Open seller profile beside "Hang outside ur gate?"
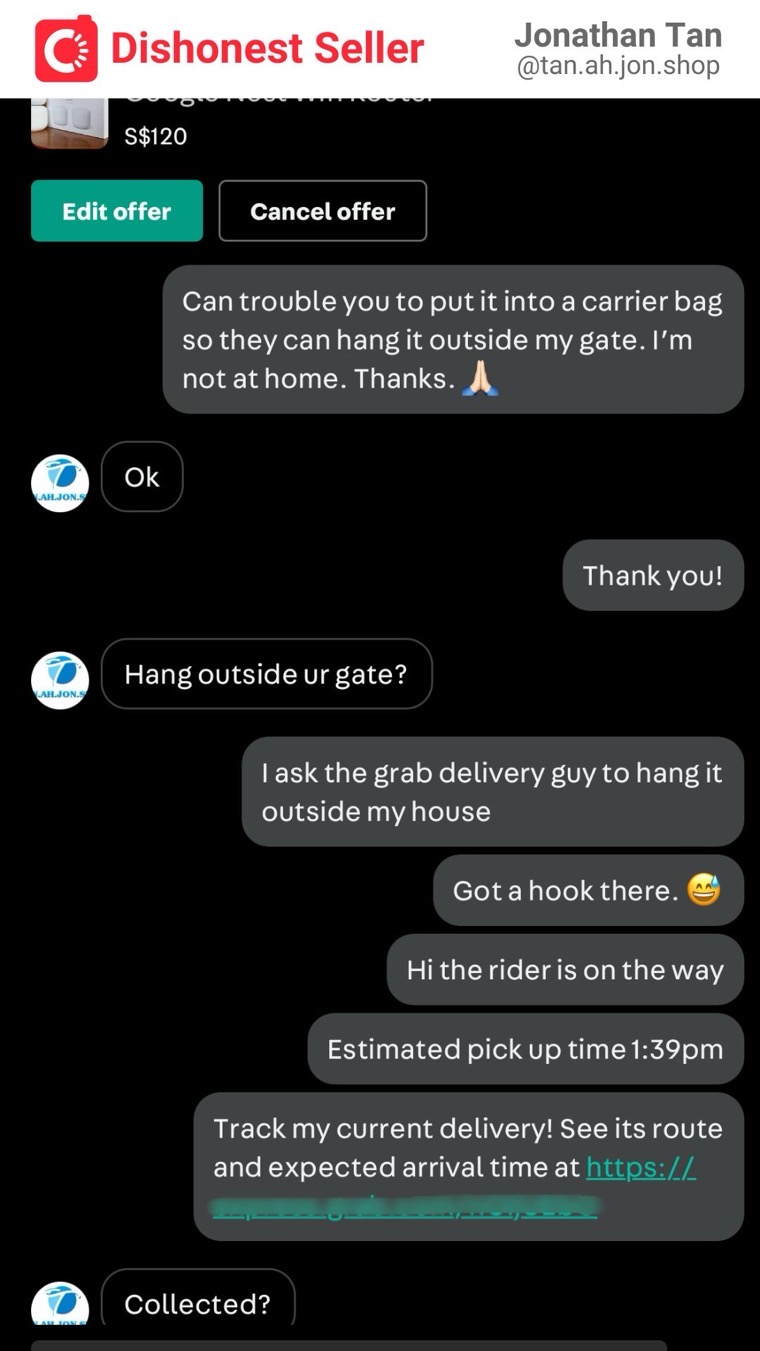 (62, 679)
